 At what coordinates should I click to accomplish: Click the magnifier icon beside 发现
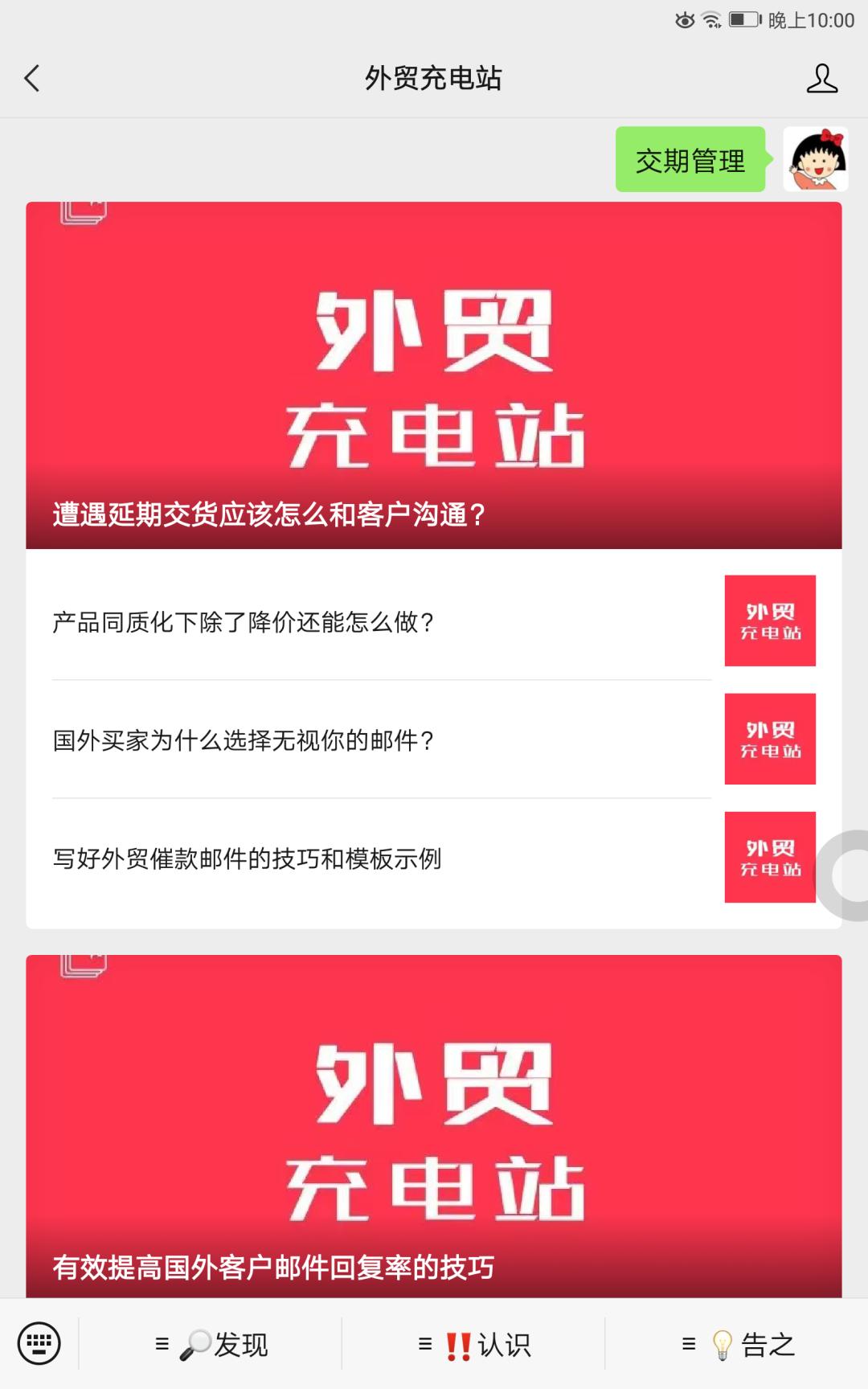point(197,1342)
